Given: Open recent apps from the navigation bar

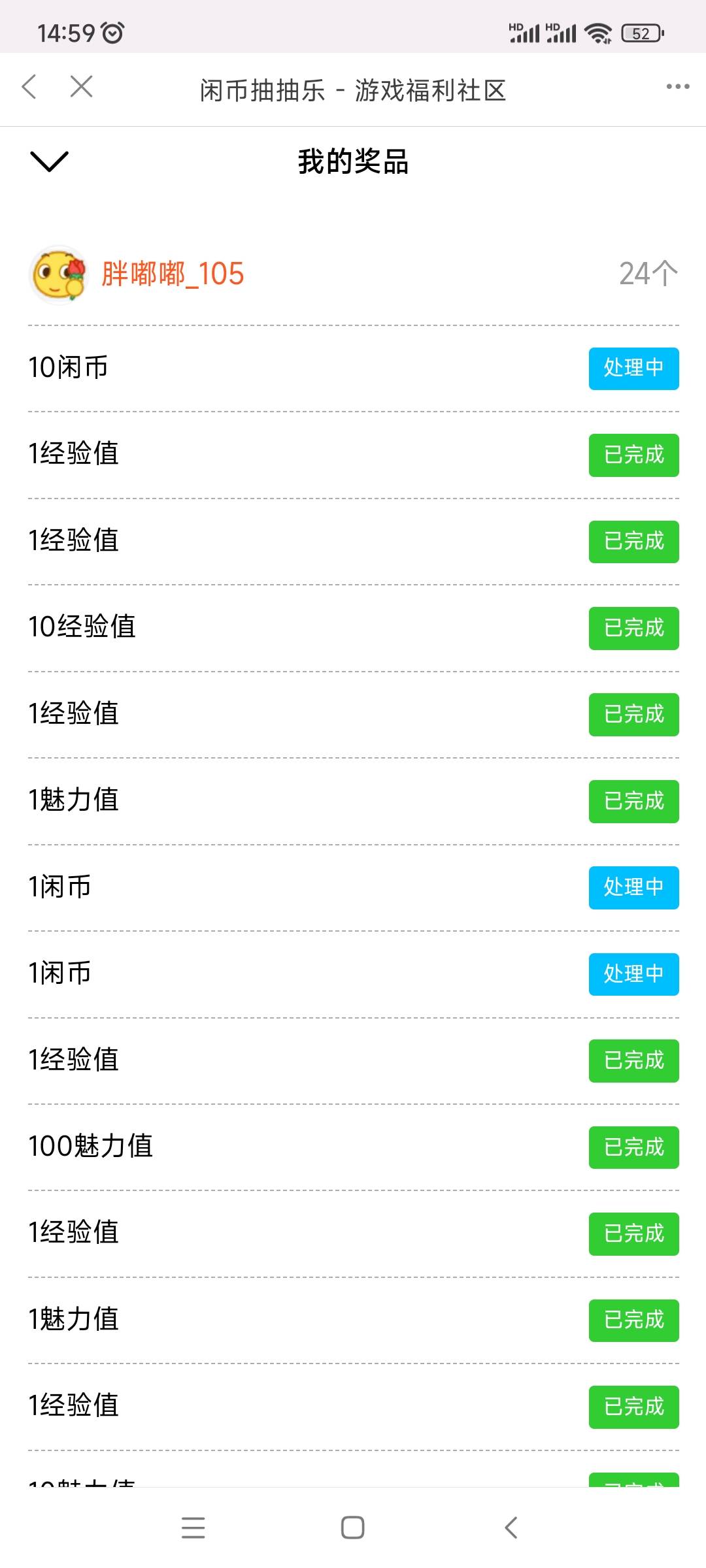Looking at the screenshot, I should pyautogui.click(x=193, y=1527).
